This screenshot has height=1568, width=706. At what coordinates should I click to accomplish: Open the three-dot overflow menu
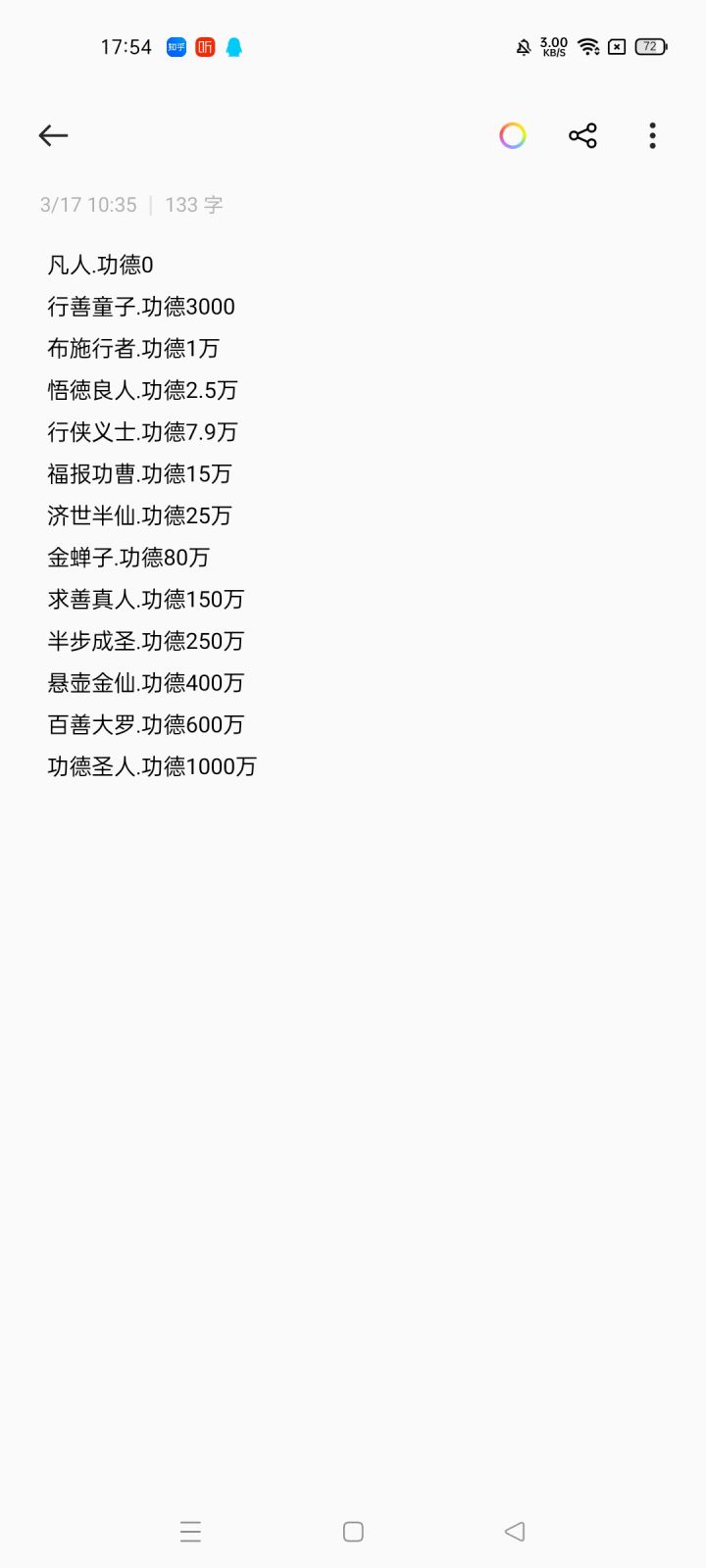(x=652, y=135)
